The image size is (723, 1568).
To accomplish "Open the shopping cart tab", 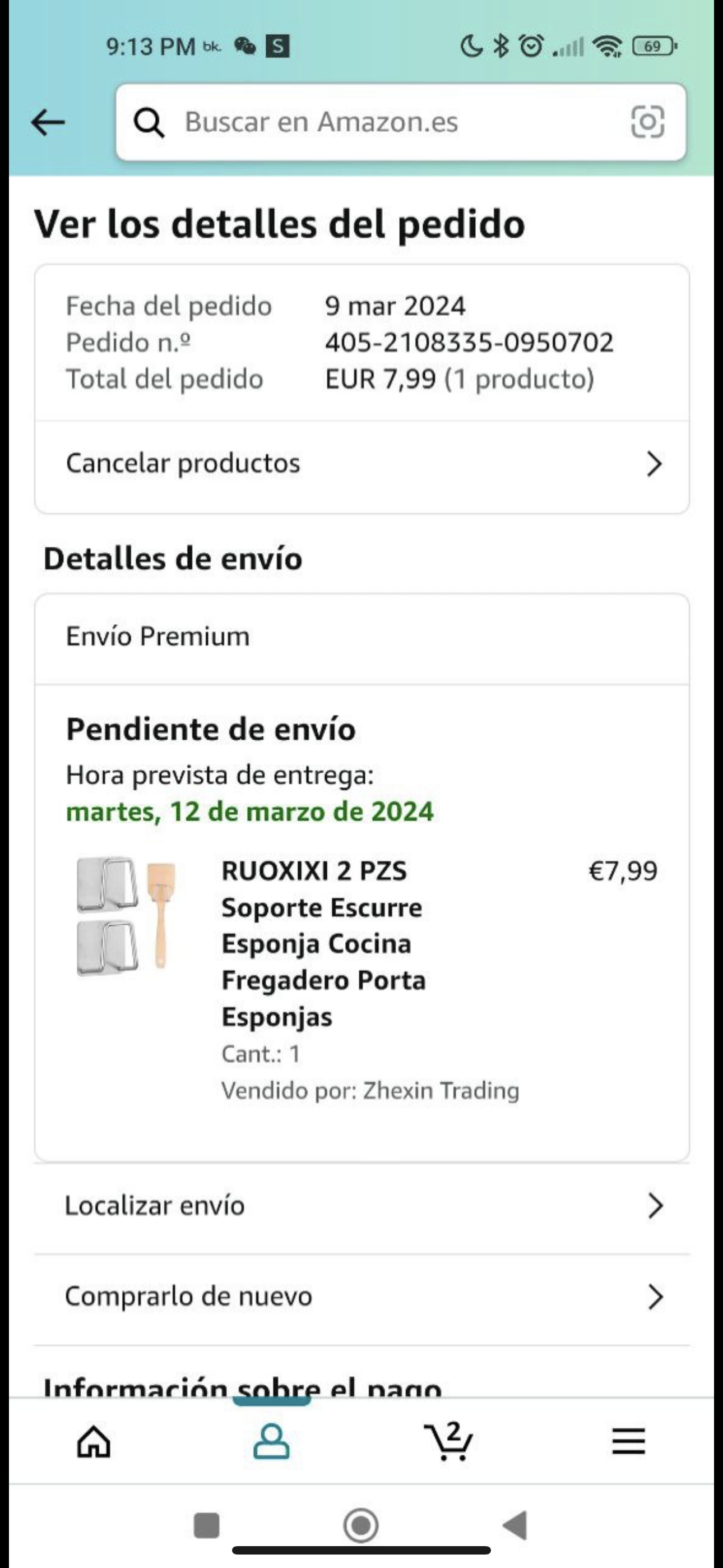I will [x=448, y=1441].
